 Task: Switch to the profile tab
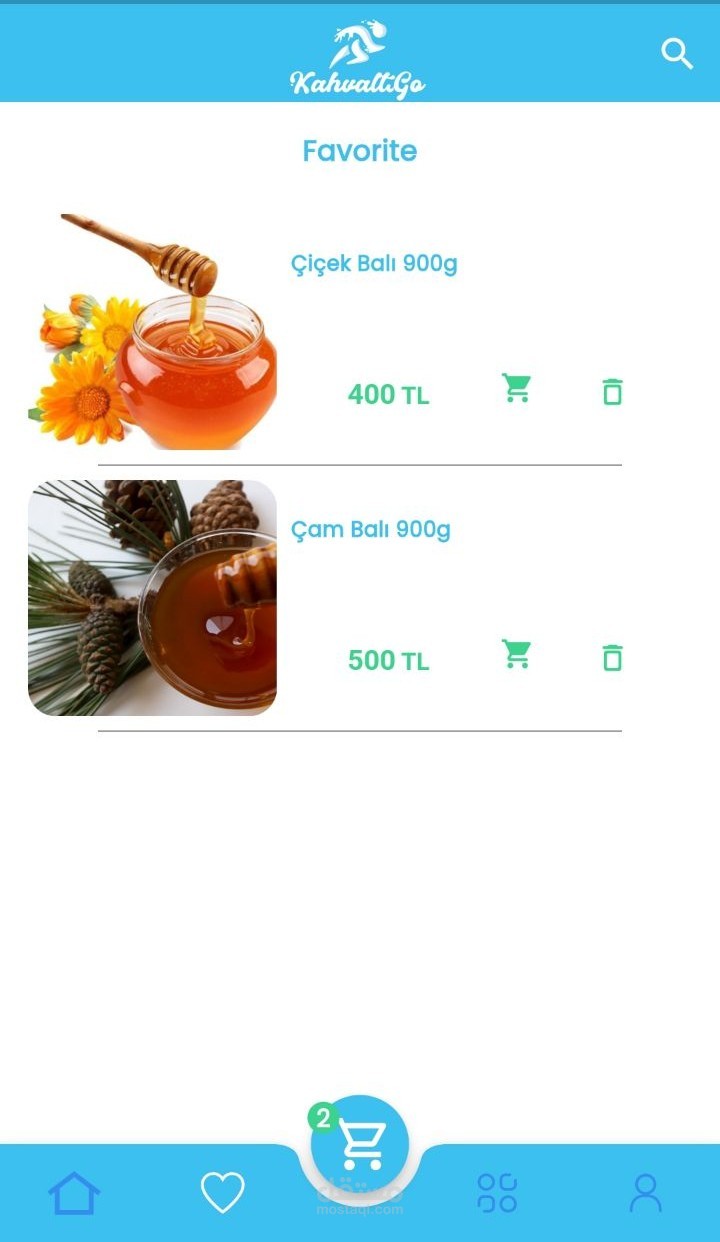pyautogui.click(x=646, y=1193)
